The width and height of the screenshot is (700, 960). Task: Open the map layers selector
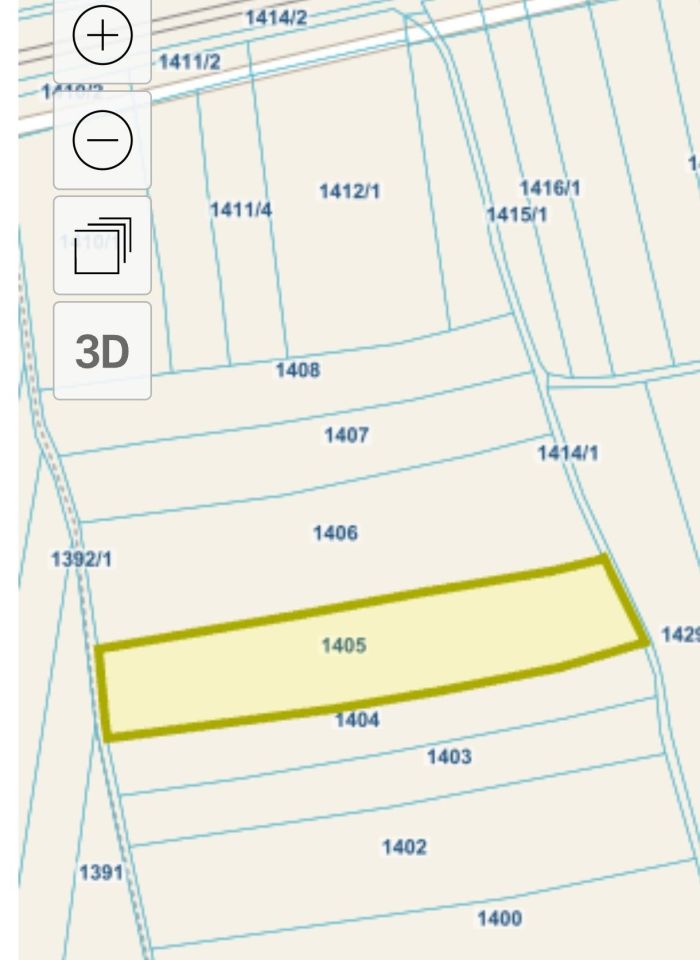(x=102, y=246)
